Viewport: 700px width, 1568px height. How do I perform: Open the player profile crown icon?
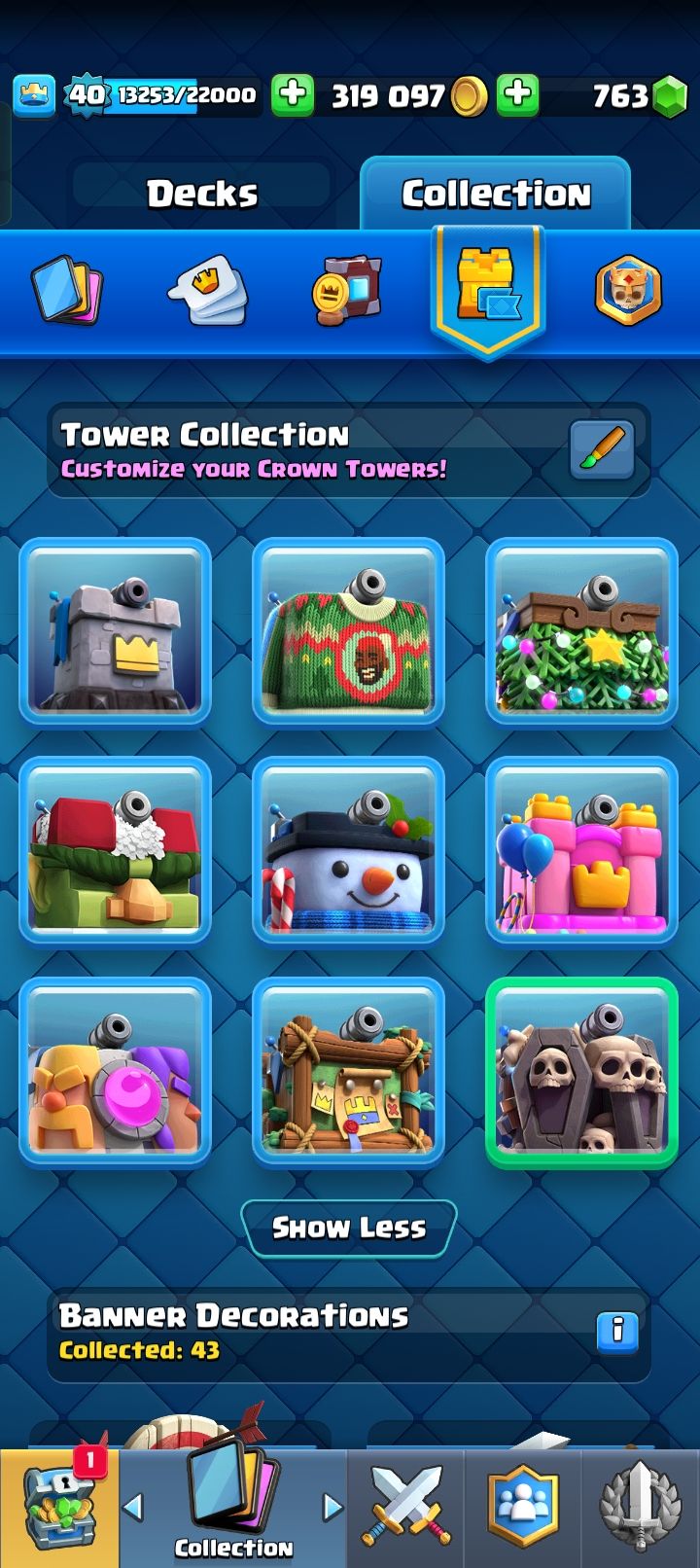tap(34, 95)
